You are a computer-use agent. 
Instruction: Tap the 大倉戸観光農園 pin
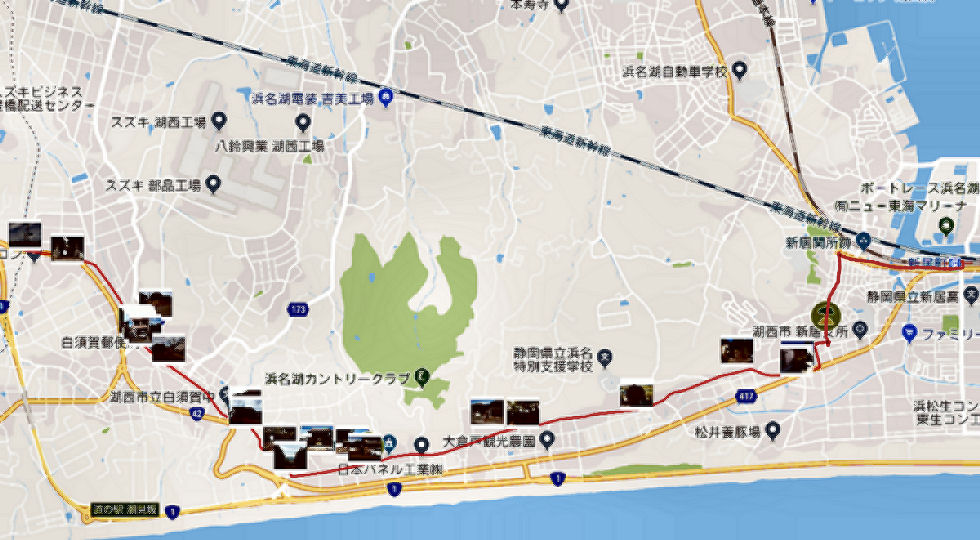[547, 439]
